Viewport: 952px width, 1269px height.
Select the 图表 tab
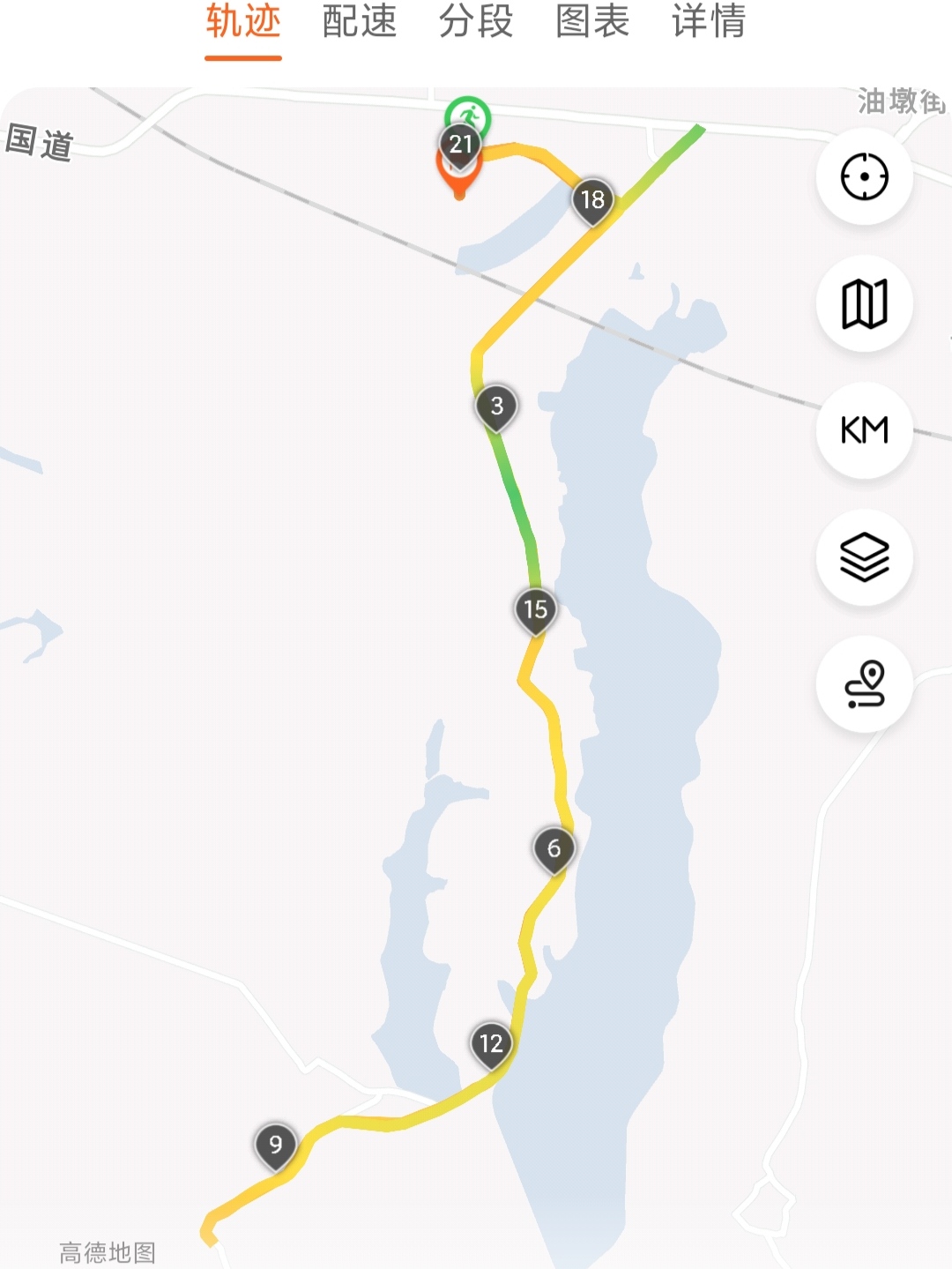coord(592,21)
